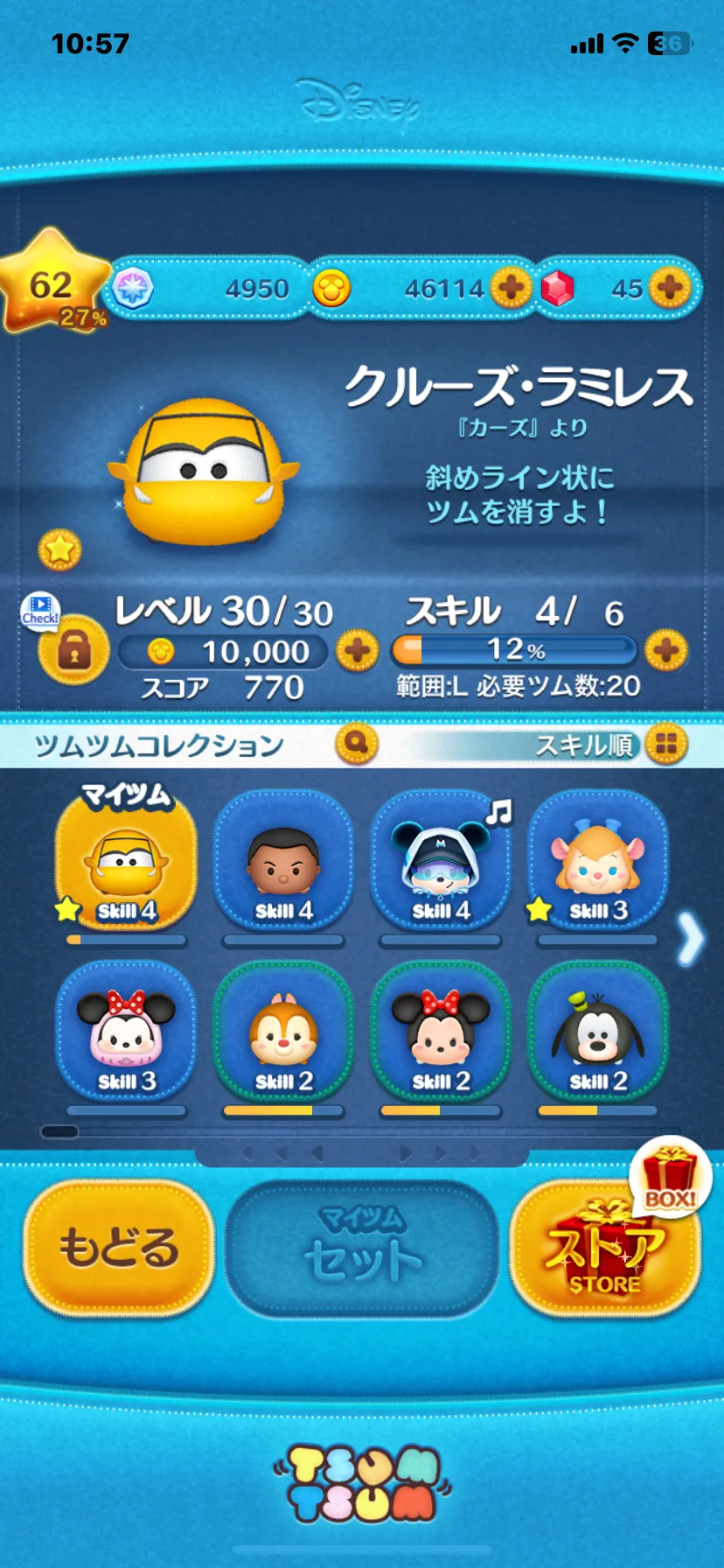Tap the マイツム セット button
Screen dimensions: 724x1568
362,1247
